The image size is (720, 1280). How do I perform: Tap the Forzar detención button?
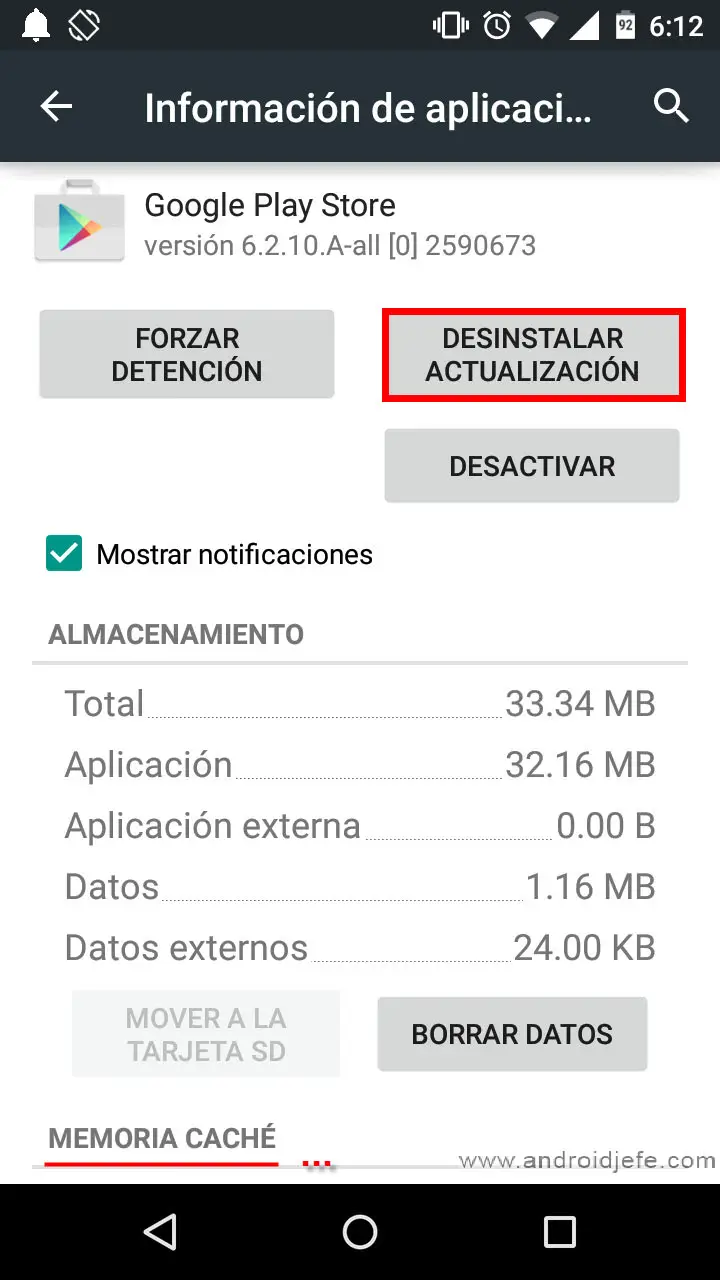click(187, 354)
